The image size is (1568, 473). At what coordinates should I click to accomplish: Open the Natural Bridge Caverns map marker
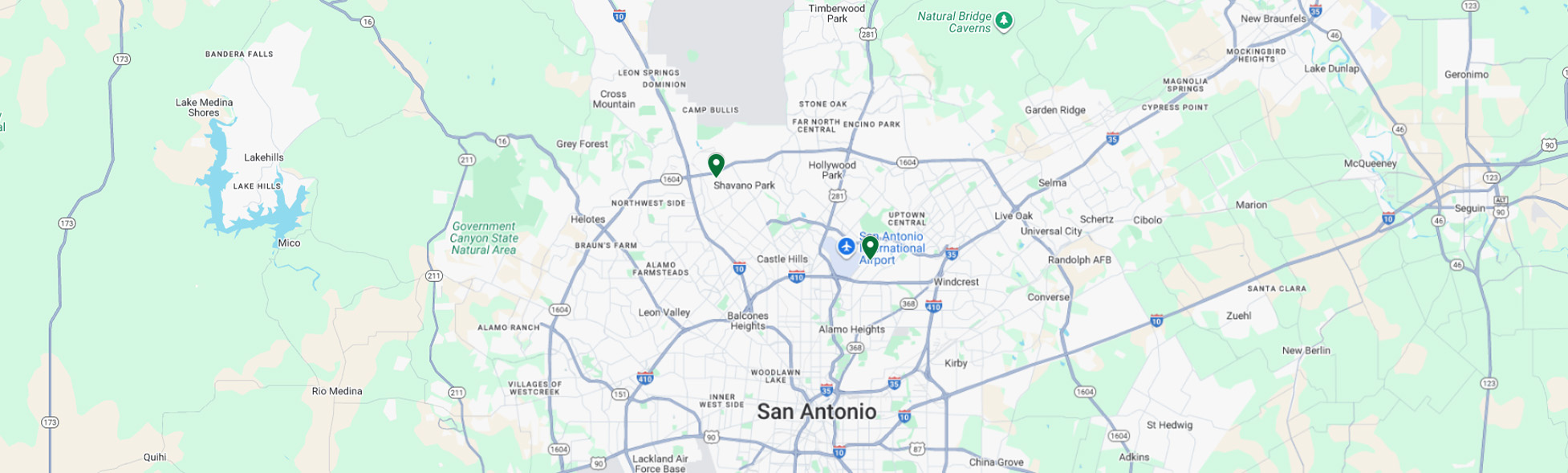pyautogui.click(x=1003, y=20)
